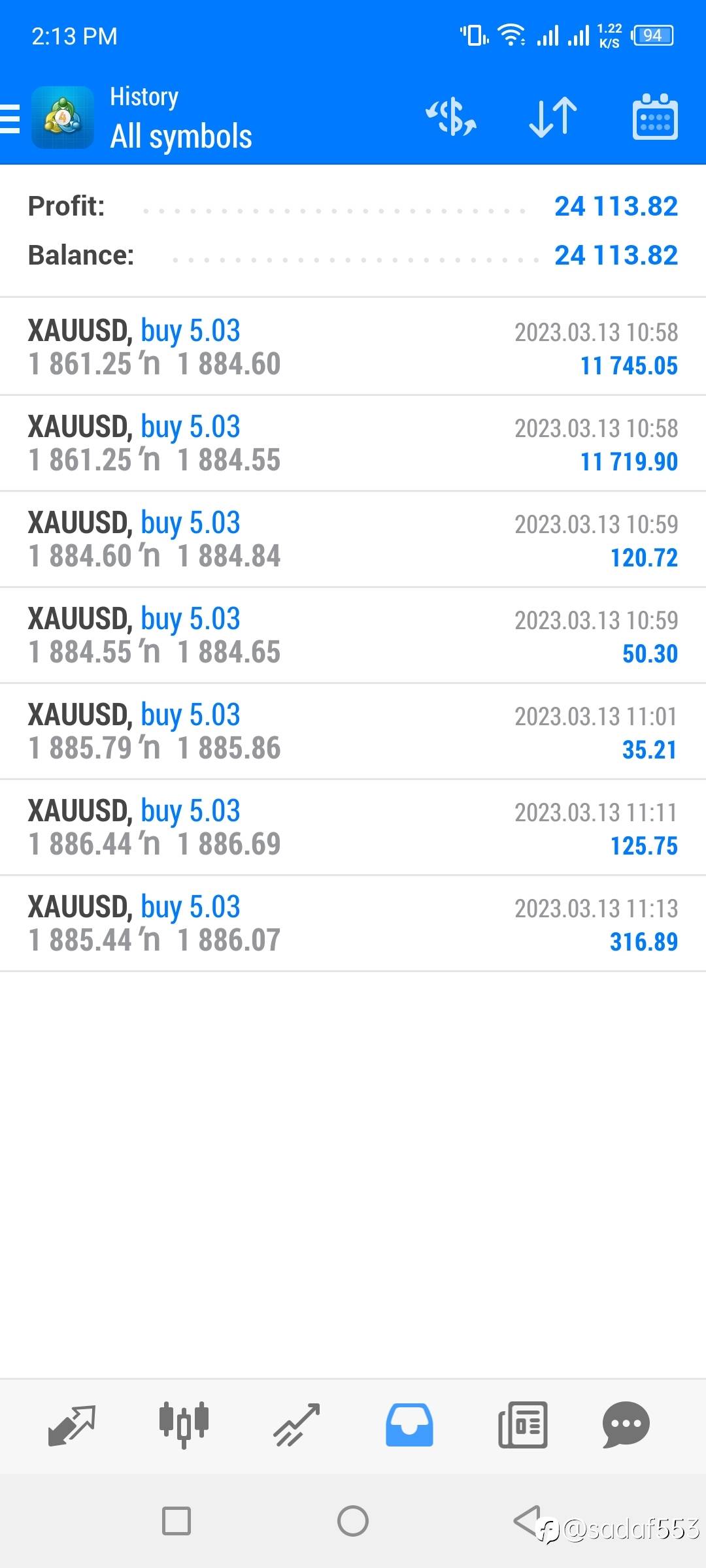The width and height of the screenshot is (706, 1568).
Task: Expand the trade with profit 120.72
Action: click(353, 539)
